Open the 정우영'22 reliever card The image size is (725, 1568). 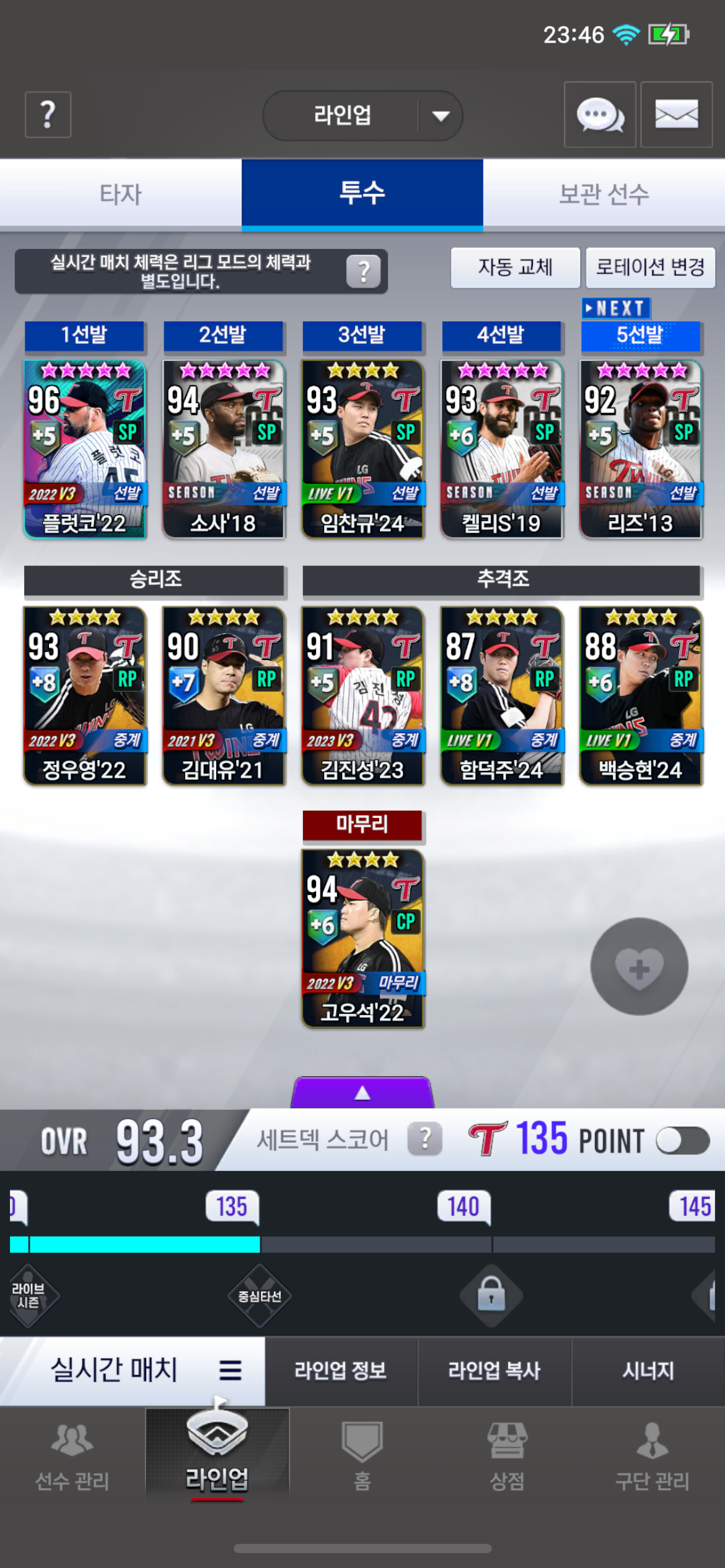coord(85,695)
